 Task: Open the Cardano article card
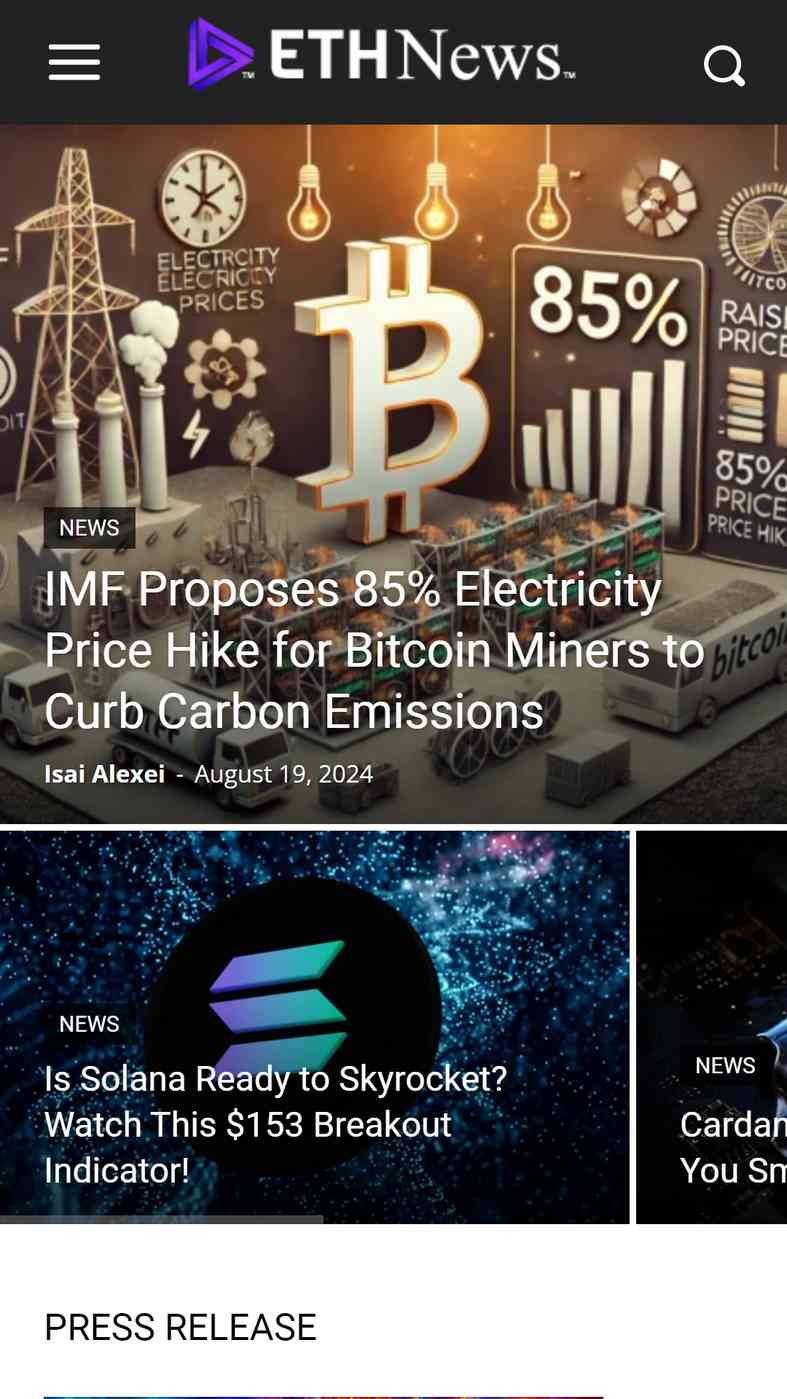pos(712,1028)
